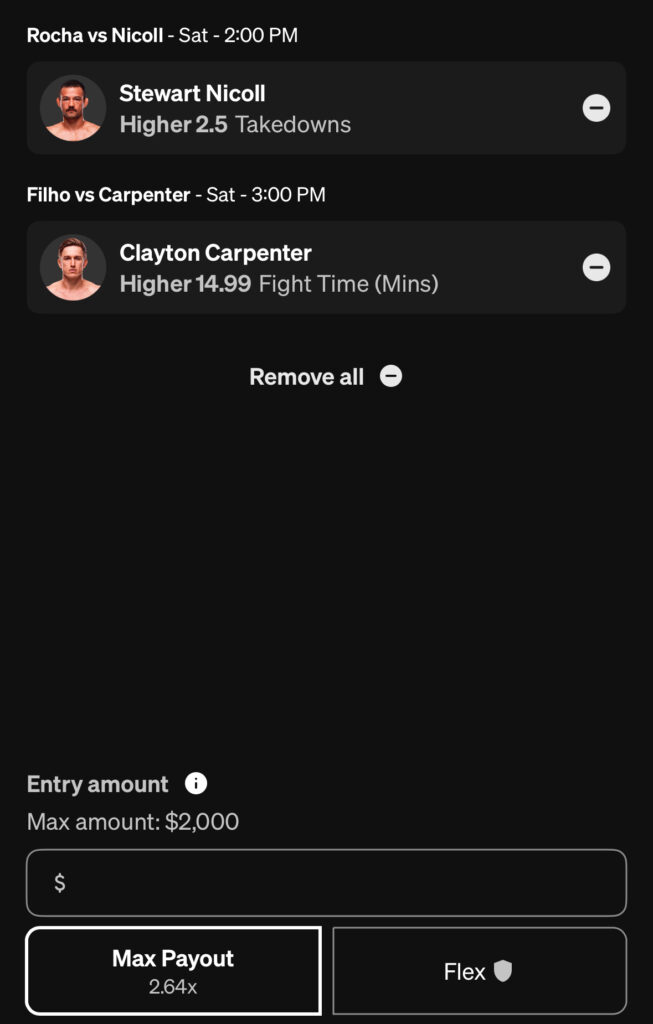
Task: Open the Entry amount info icon
Action: 196,783
